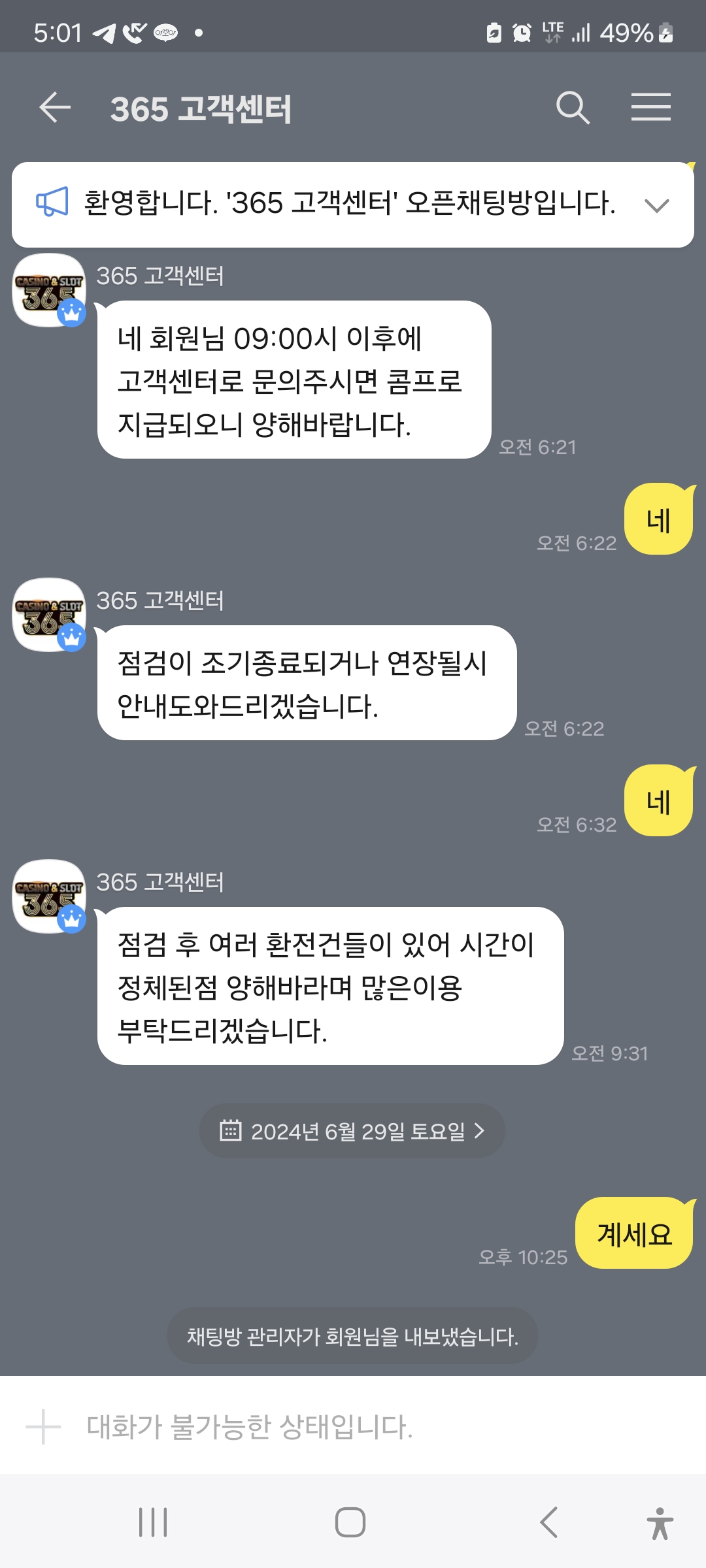Expand the welcome announcement banner

pyautogui.click(x=656, y=205)
